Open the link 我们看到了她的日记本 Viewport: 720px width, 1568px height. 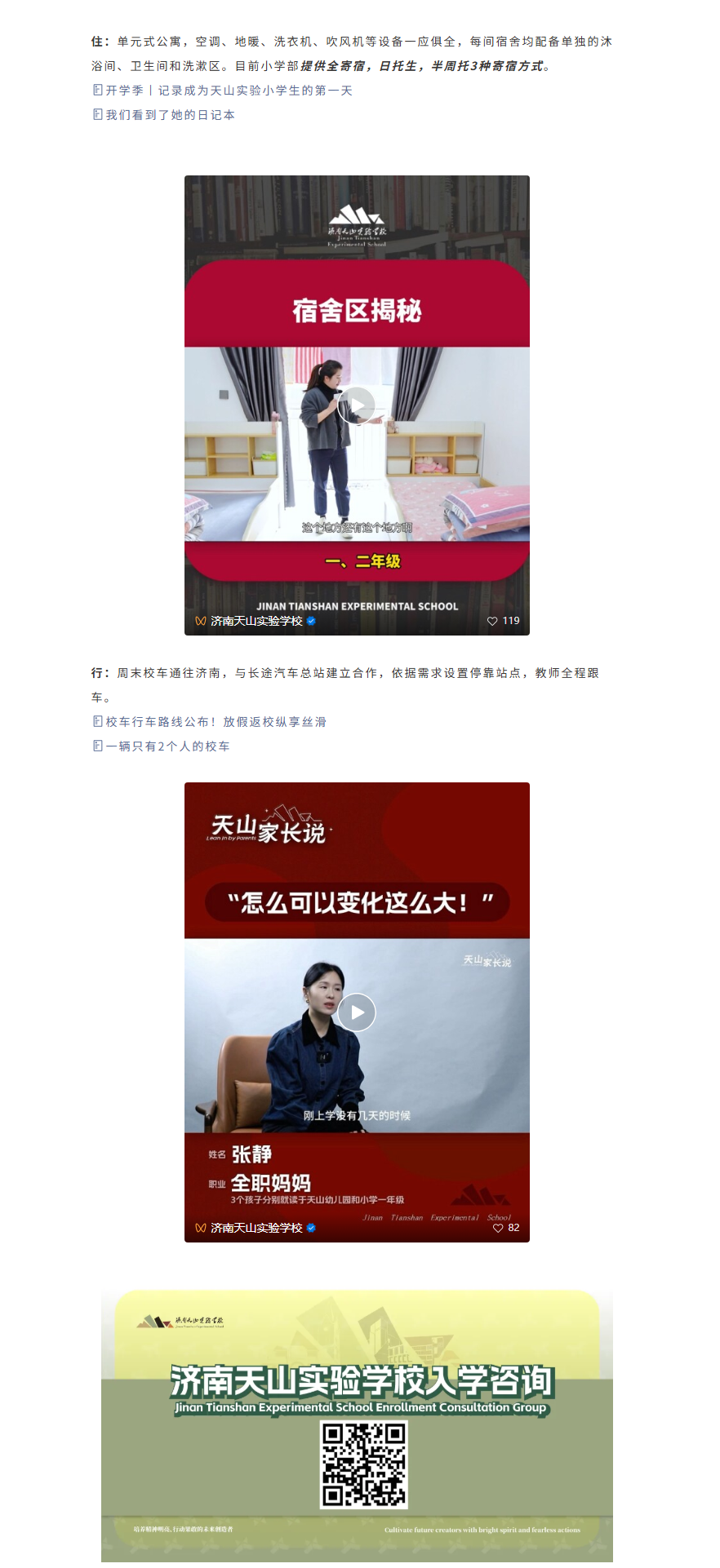[170, 115]
